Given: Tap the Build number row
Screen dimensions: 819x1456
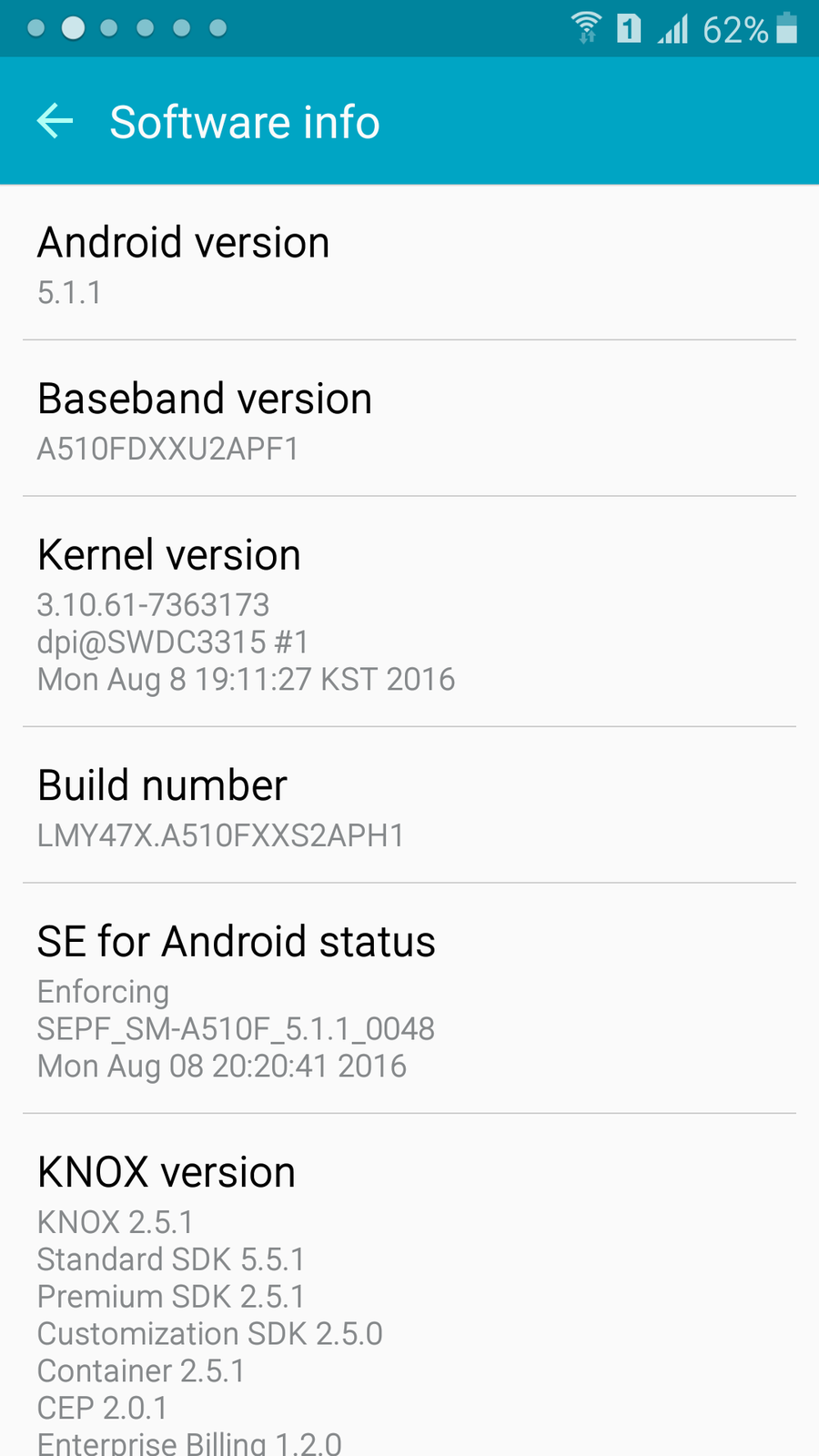Looking at the screenshot, I should click(409, 806).
